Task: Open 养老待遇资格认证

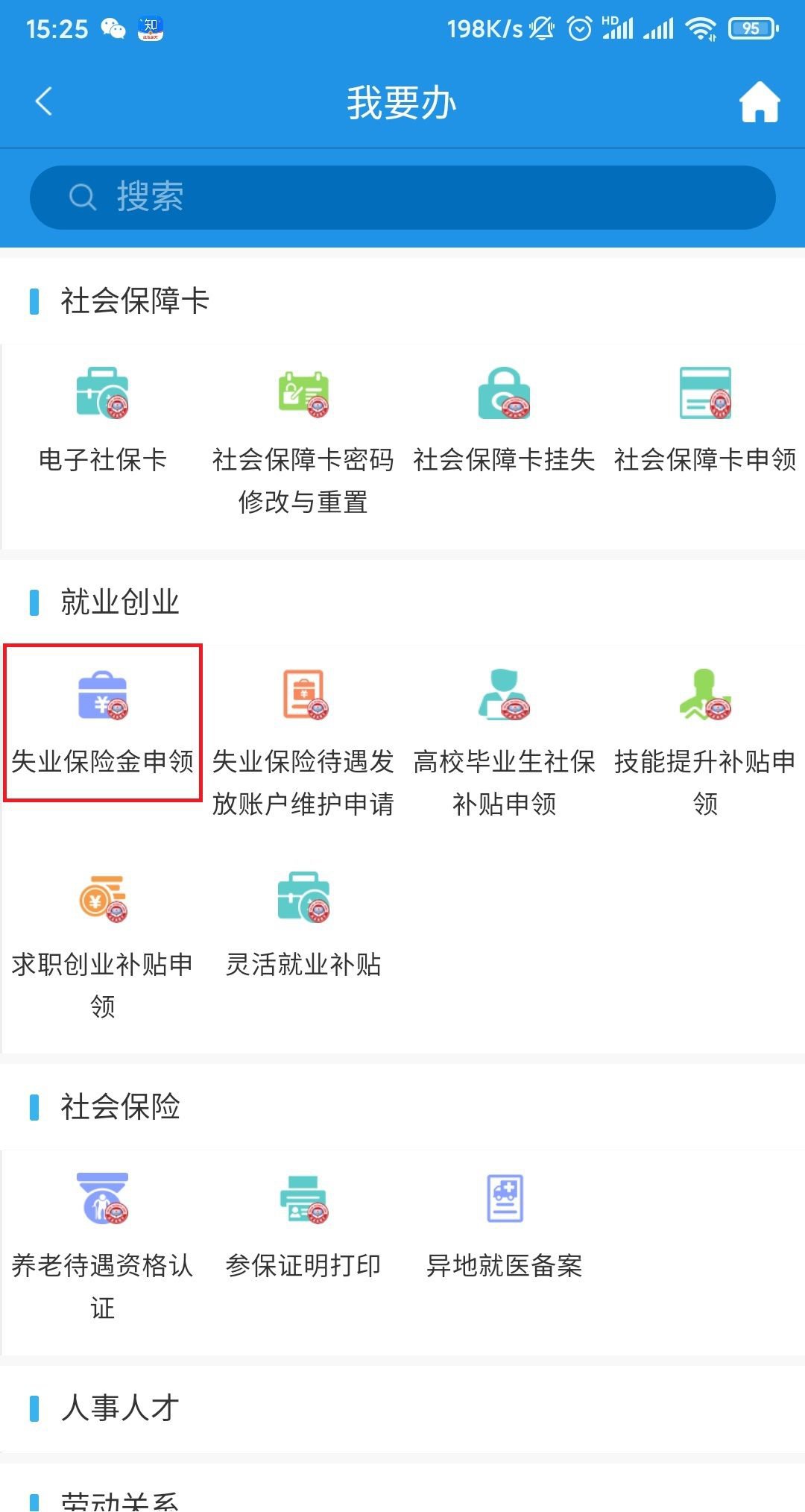Action: click(x=103, y=1245)
